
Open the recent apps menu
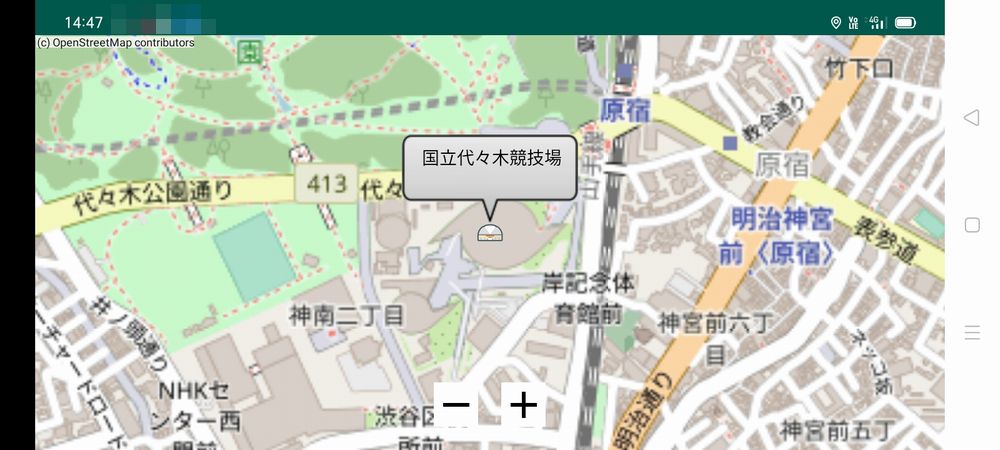(971, 333)
